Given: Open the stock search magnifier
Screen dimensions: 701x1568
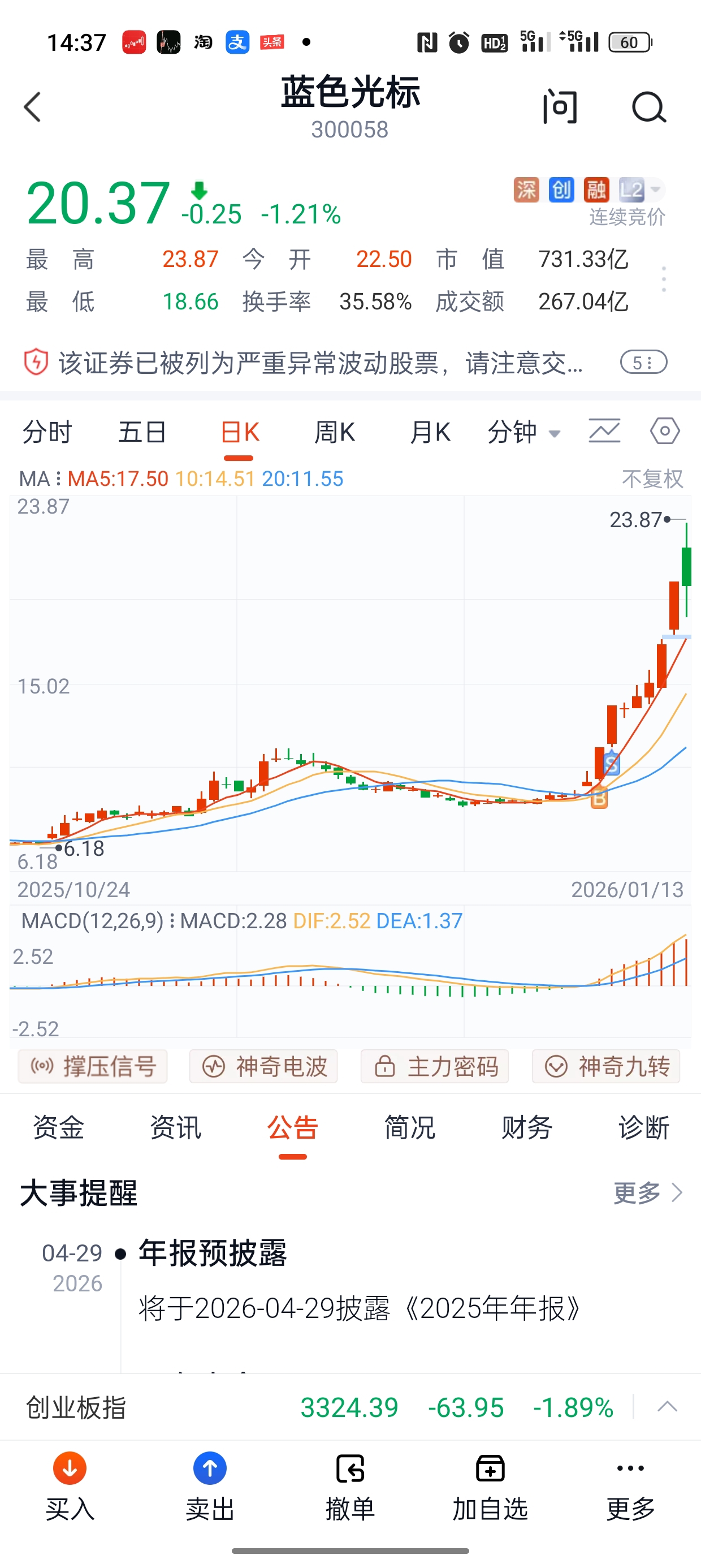Looking at the screenshot, I should (648, 107).
